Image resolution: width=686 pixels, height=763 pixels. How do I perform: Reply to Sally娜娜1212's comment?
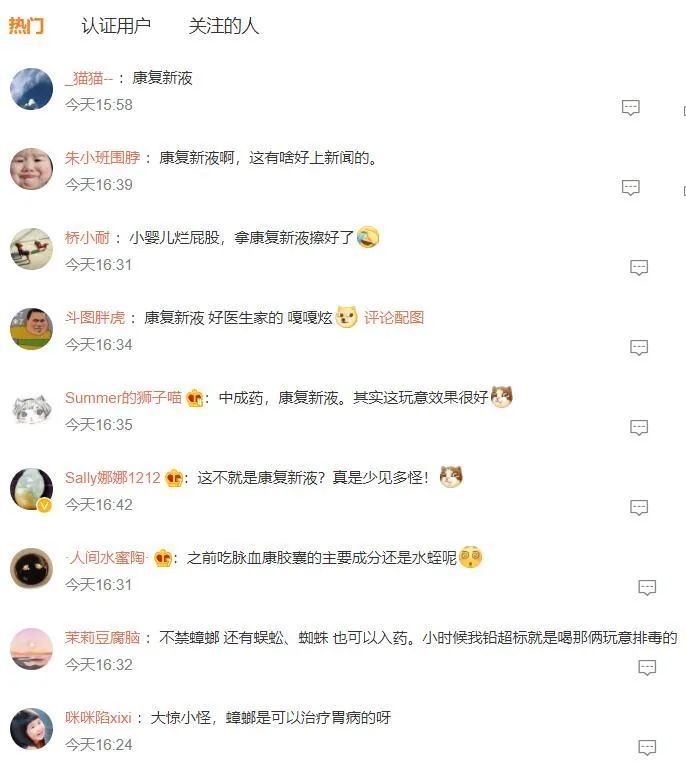click(x=639, y=508)
